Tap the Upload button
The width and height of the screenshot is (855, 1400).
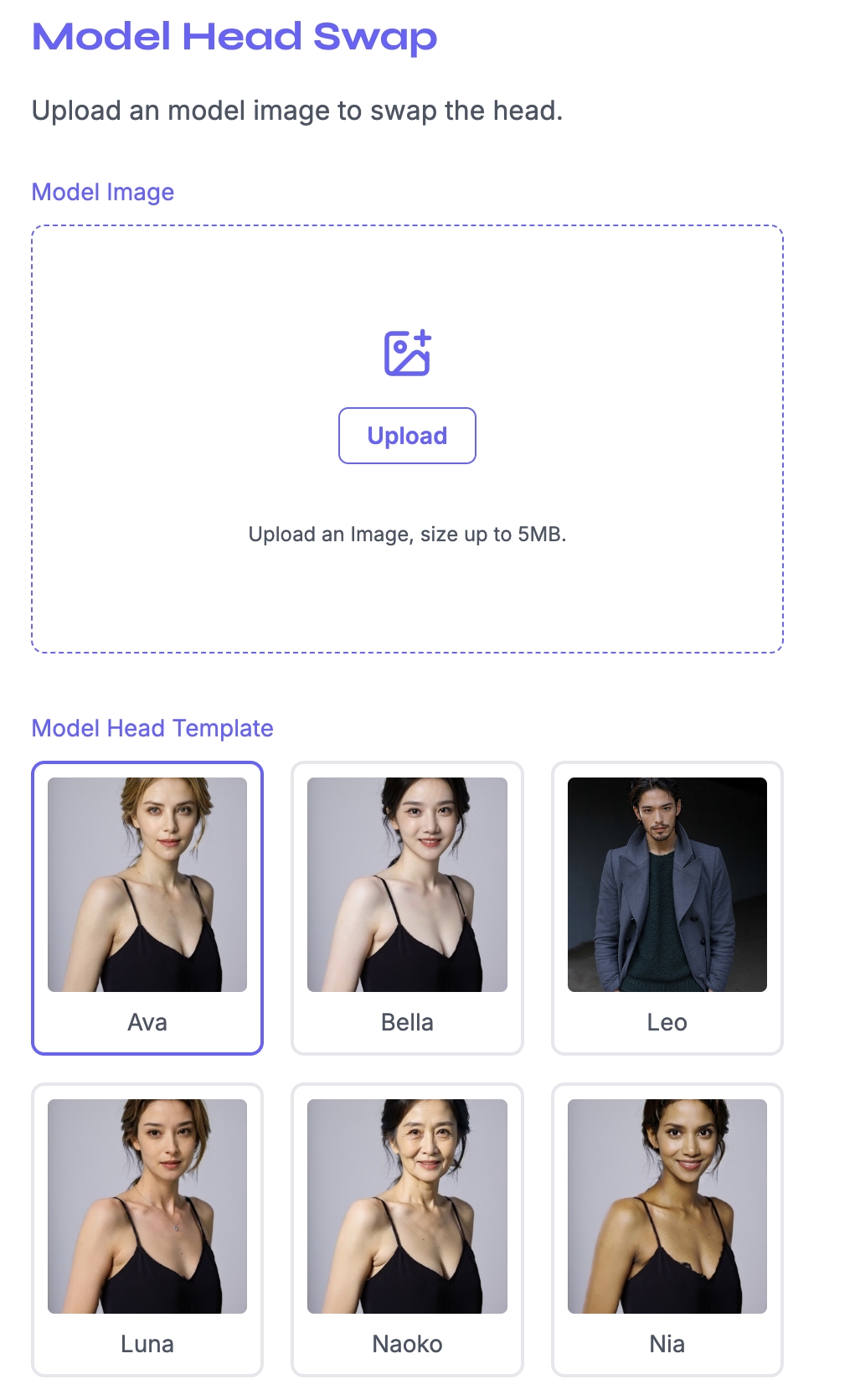(407, 436)
